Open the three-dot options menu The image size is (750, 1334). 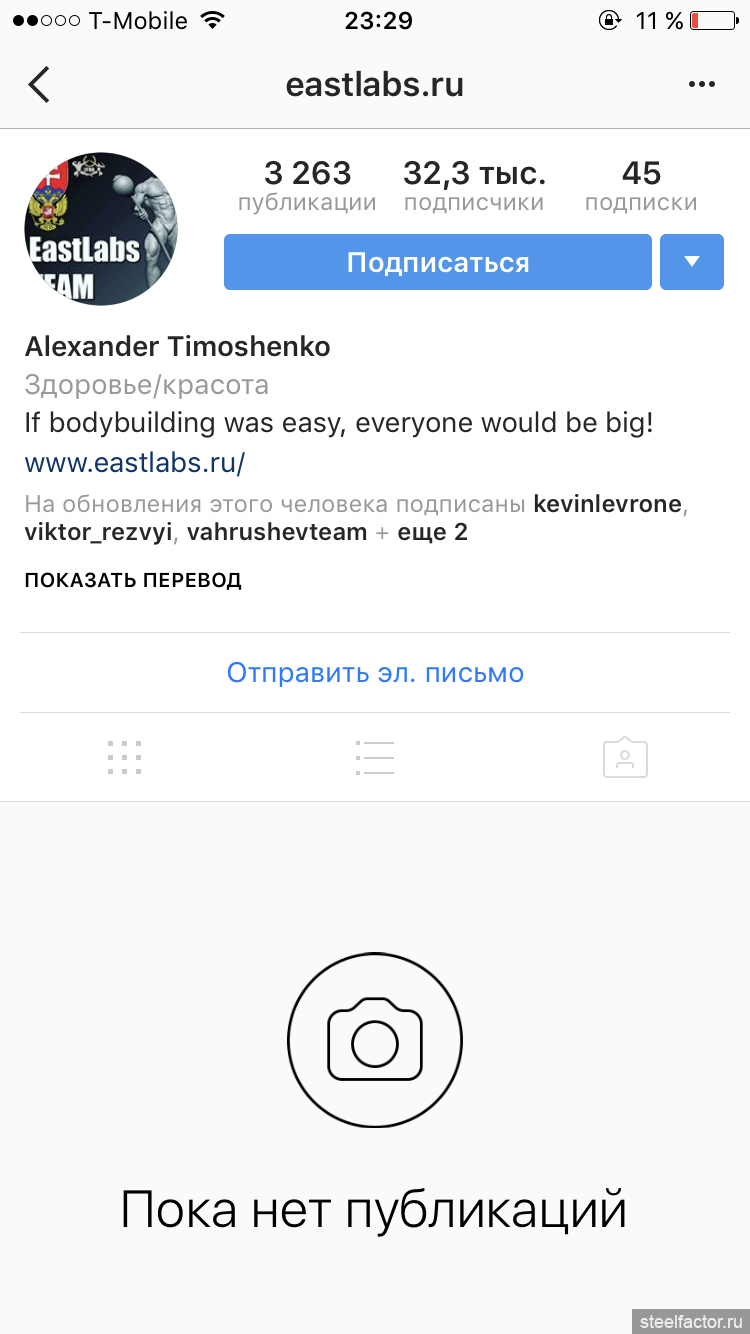[x=702, y=85]
